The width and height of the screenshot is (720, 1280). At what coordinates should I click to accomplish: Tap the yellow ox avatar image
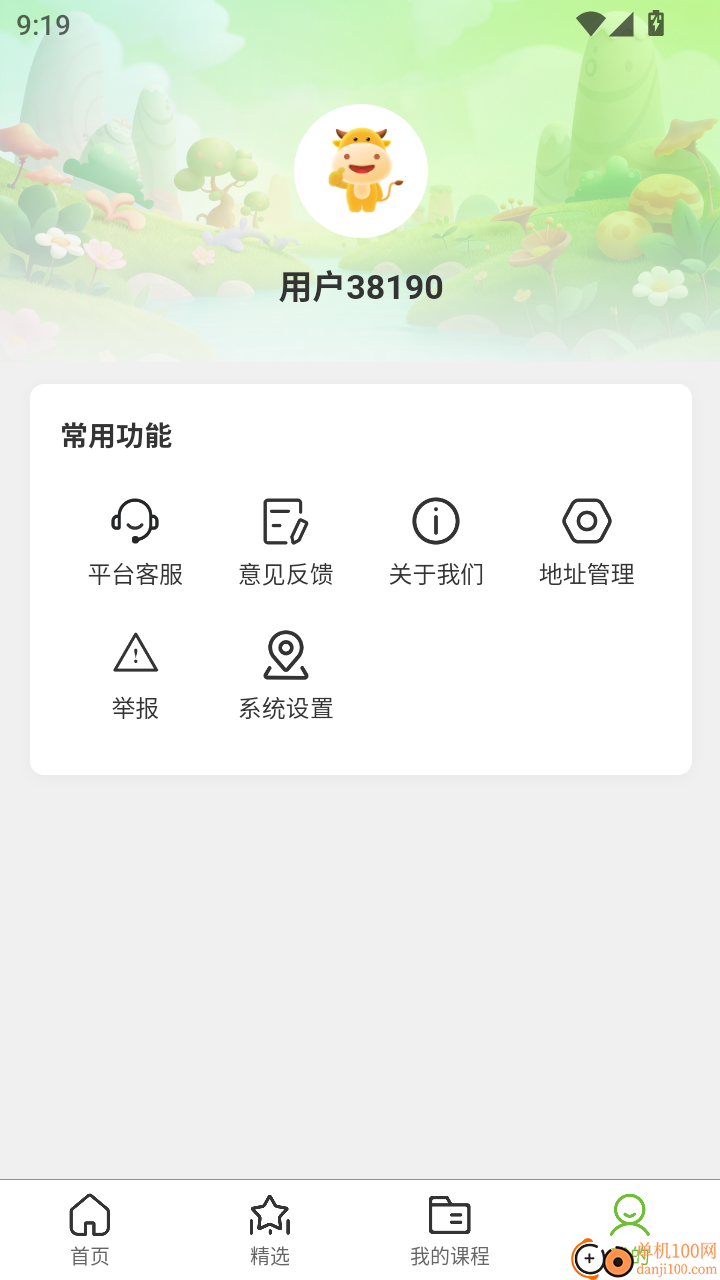coord(361,171)
